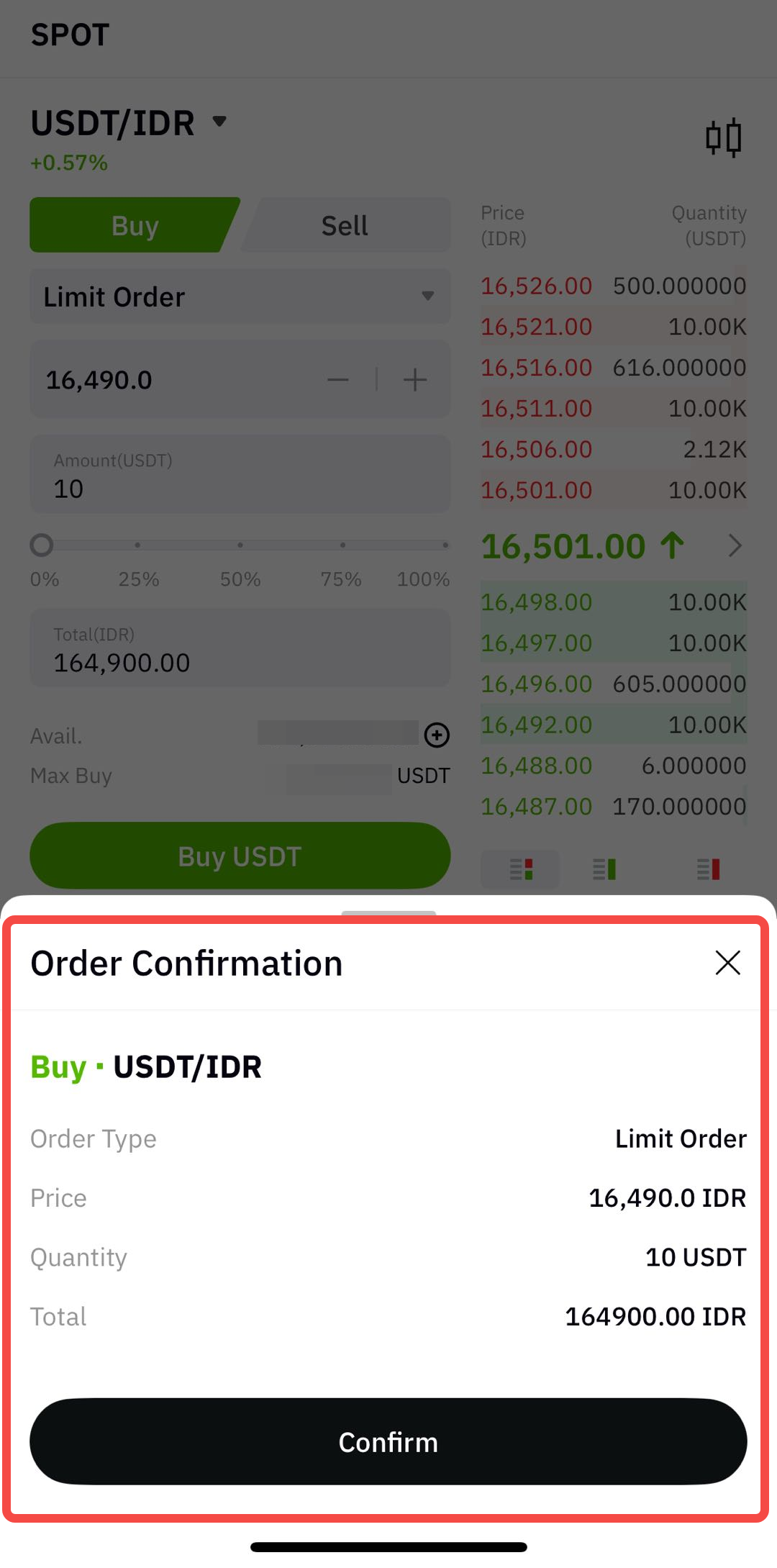
Task: Confirm the USDT/IDR buy order
Action: (x=388, y=1441)
